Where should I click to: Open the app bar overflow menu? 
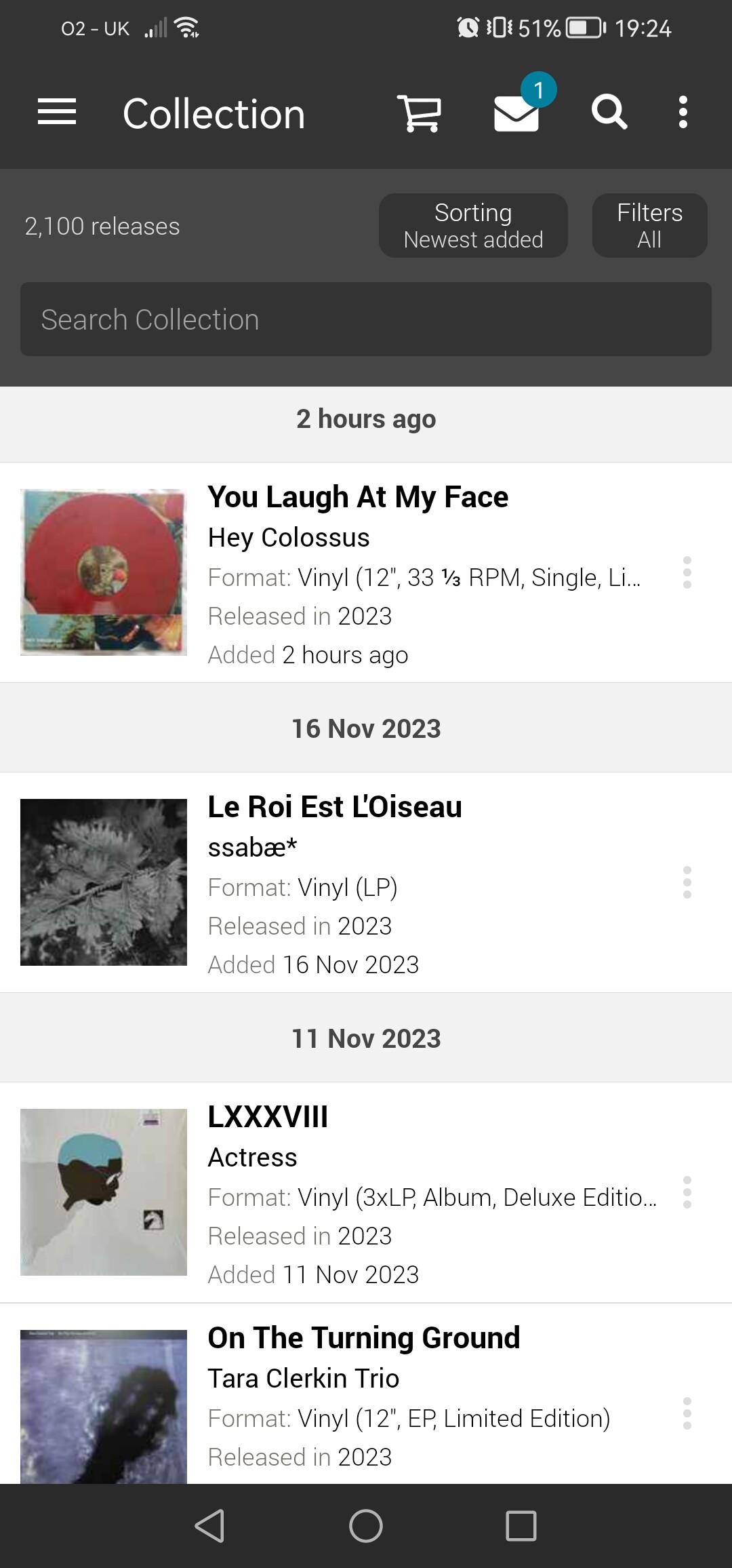(683, 113)
